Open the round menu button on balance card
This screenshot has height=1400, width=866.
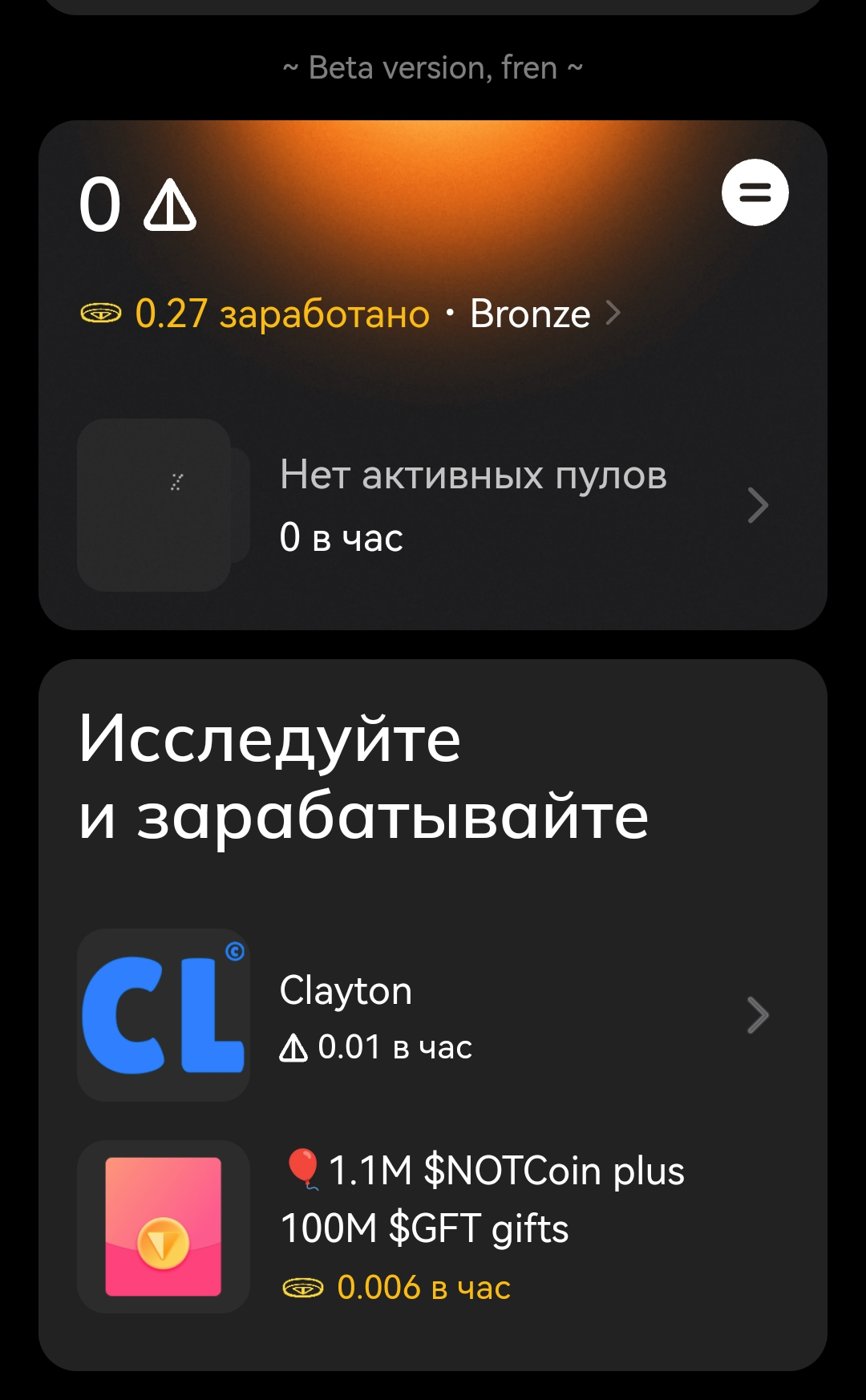755,192
